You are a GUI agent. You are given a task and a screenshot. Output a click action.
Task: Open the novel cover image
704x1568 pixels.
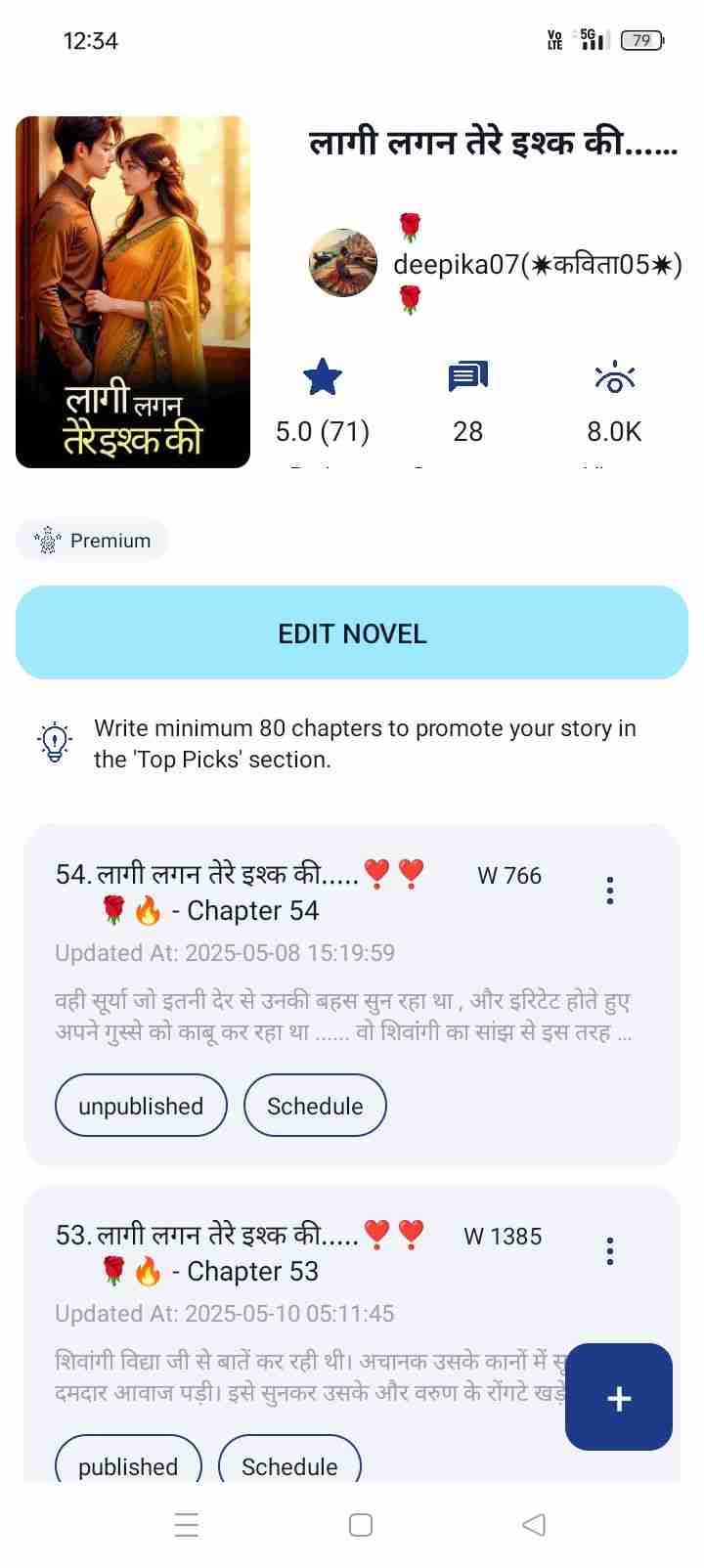pyautogui.click(x=133, y=291)
